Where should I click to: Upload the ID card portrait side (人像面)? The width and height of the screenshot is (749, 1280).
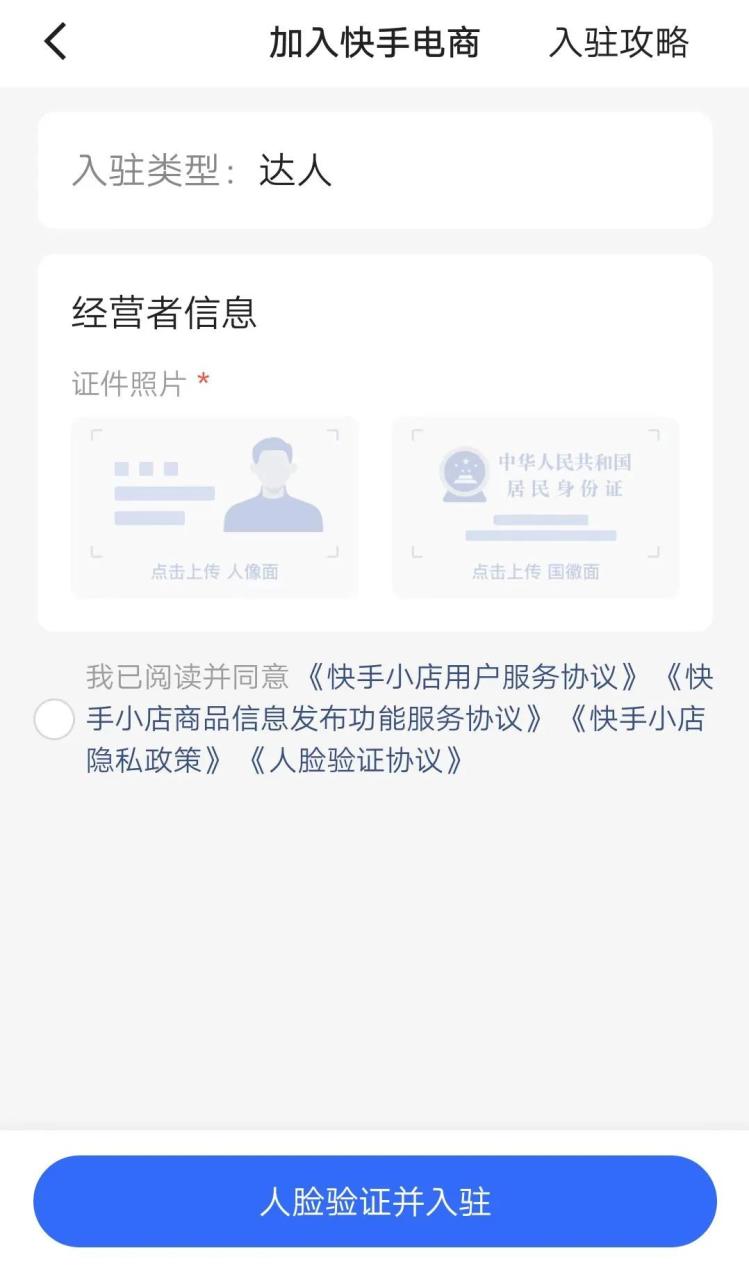(214, 508)
